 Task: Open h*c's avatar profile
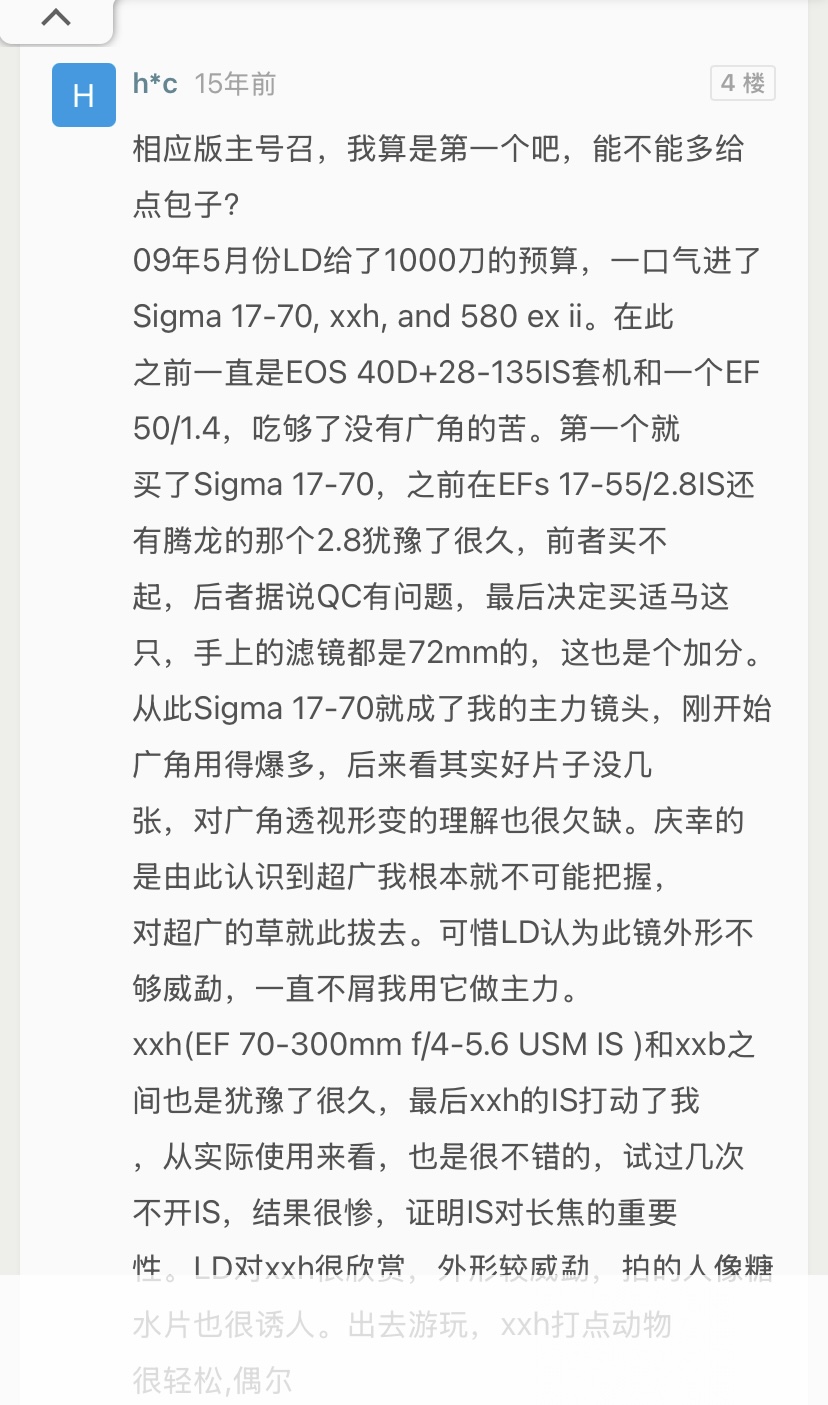click(84, 95)
